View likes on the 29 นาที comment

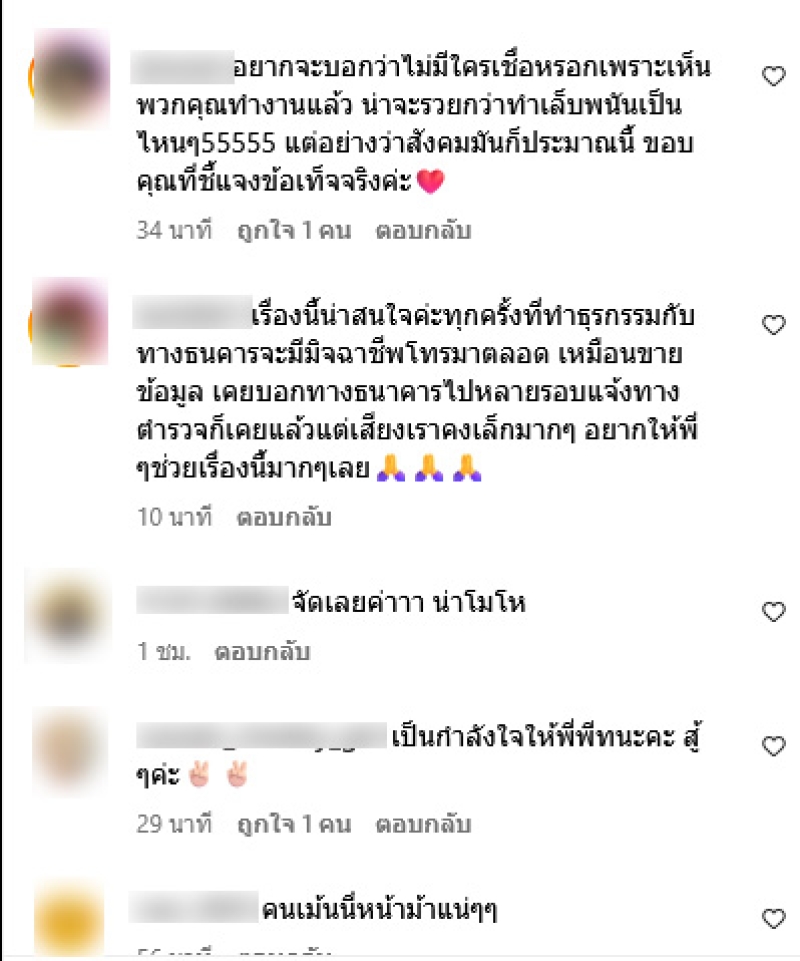[x=294, y=825]
